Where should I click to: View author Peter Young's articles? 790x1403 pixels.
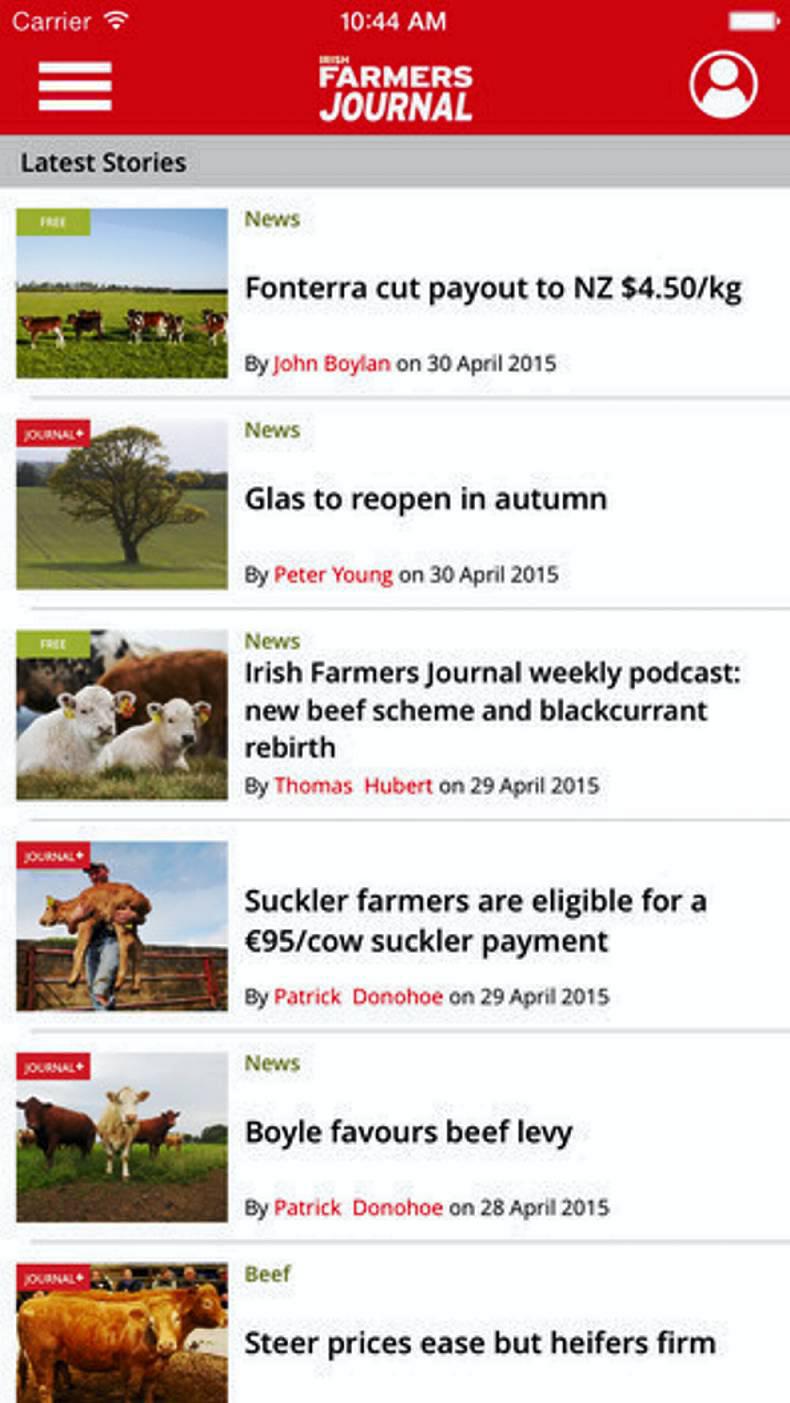[x=333, y=575]
